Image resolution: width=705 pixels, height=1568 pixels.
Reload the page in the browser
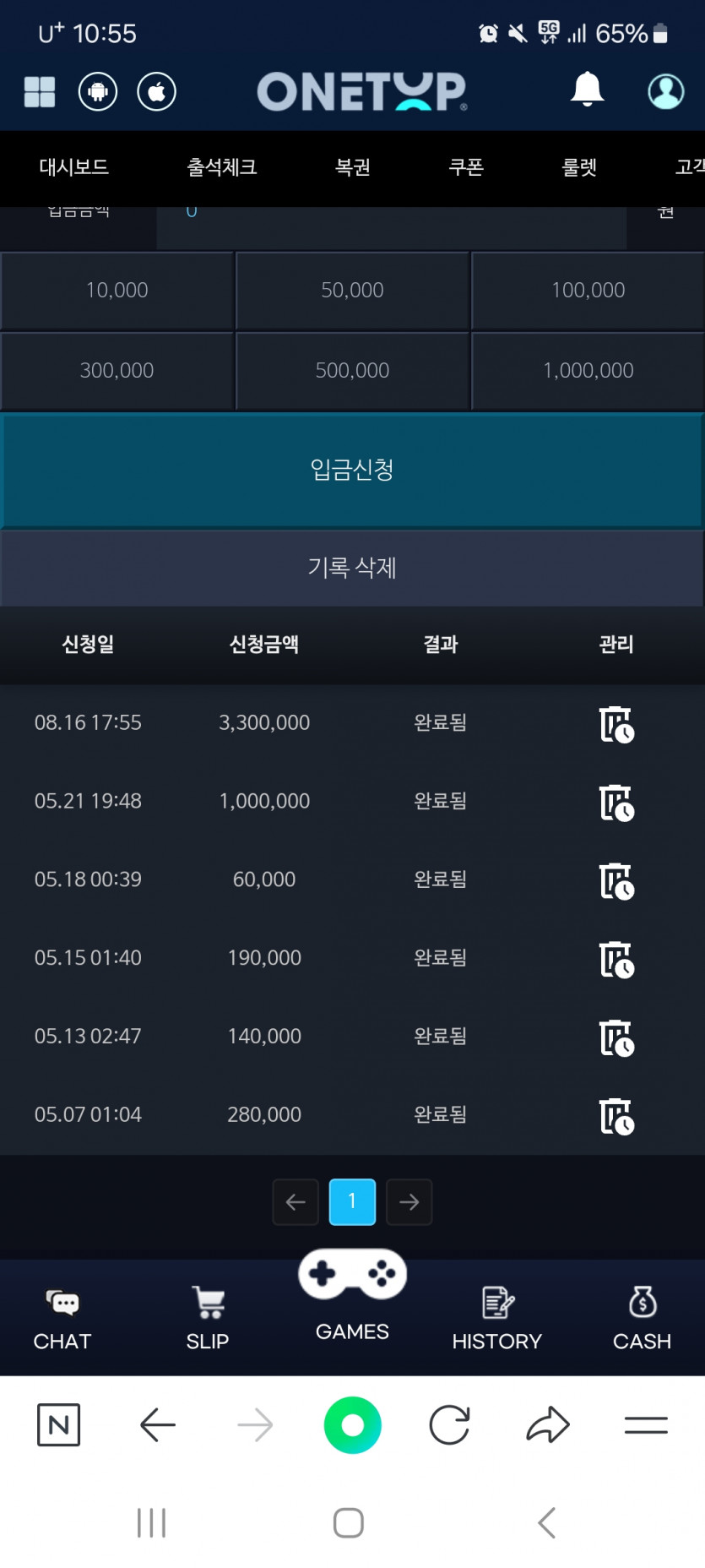(x=449, y=1426)
